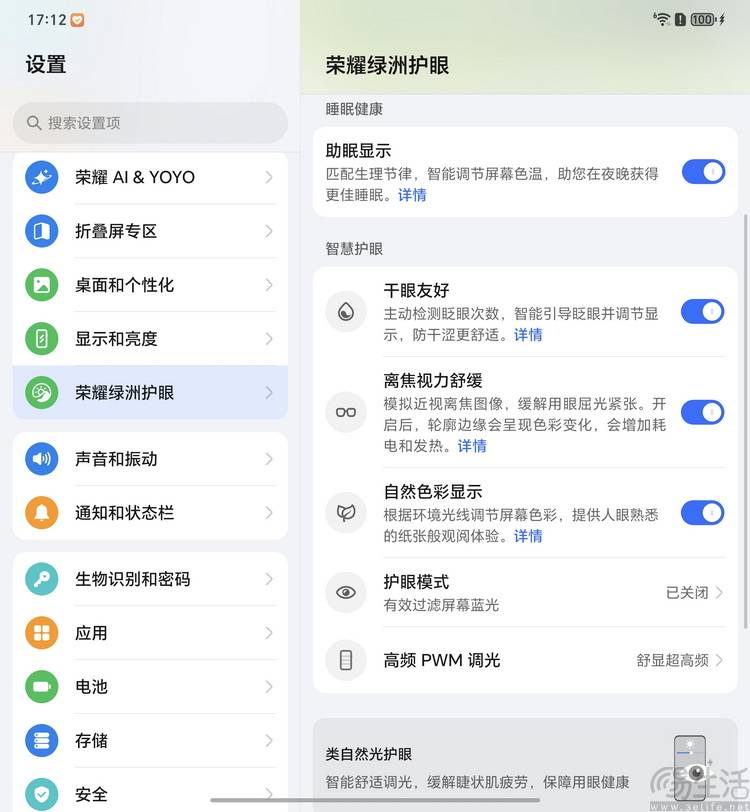Tap the 搜索设置项 search box
The image size is (750, 812).
click(150, 123)
